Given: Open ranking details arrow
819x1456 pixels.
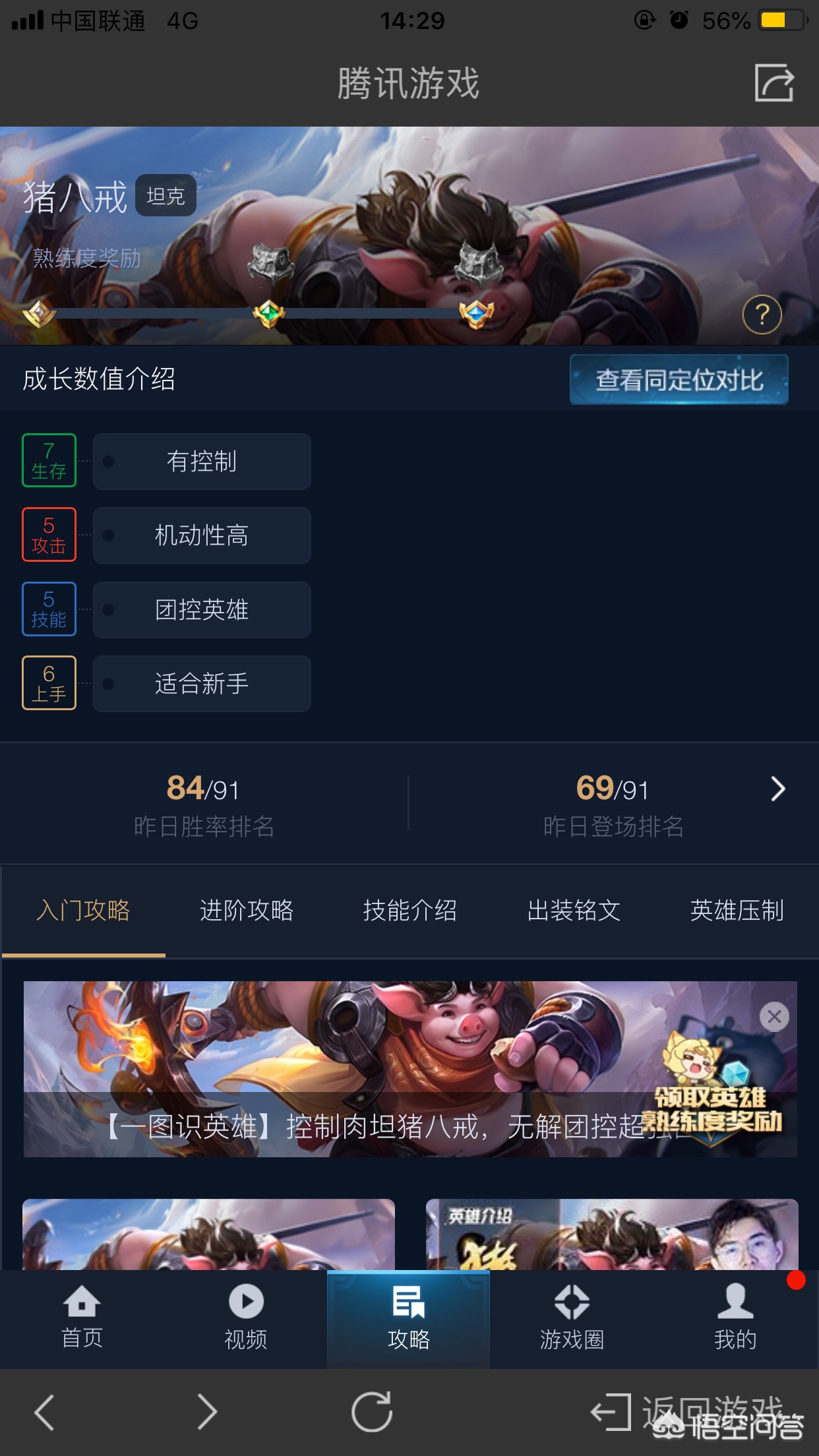Looking at the screenshot, I should 778,789.
